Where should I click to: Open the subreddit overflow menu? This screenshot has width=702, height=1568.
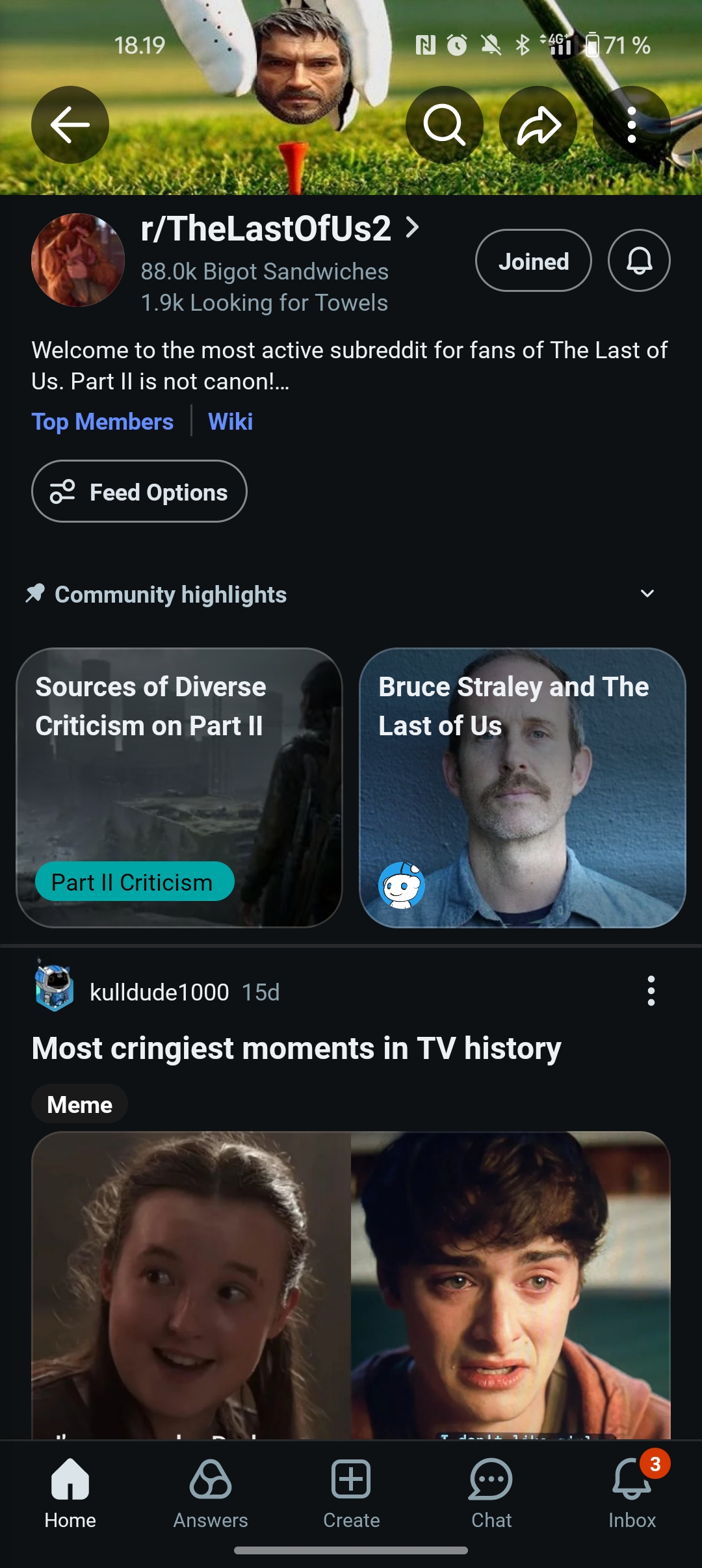(x=631, y=124)
